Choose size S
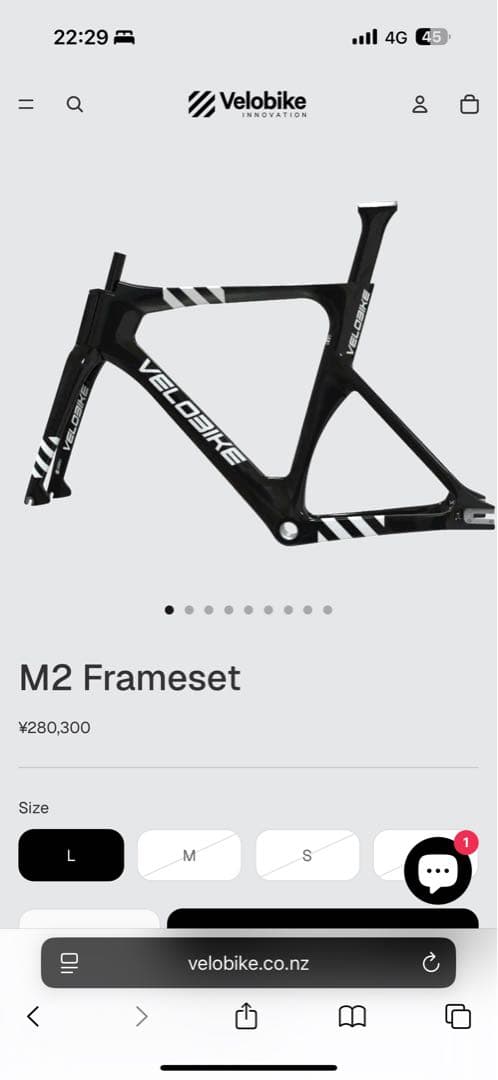This screenshot has width=498, height=1080. 307,855
